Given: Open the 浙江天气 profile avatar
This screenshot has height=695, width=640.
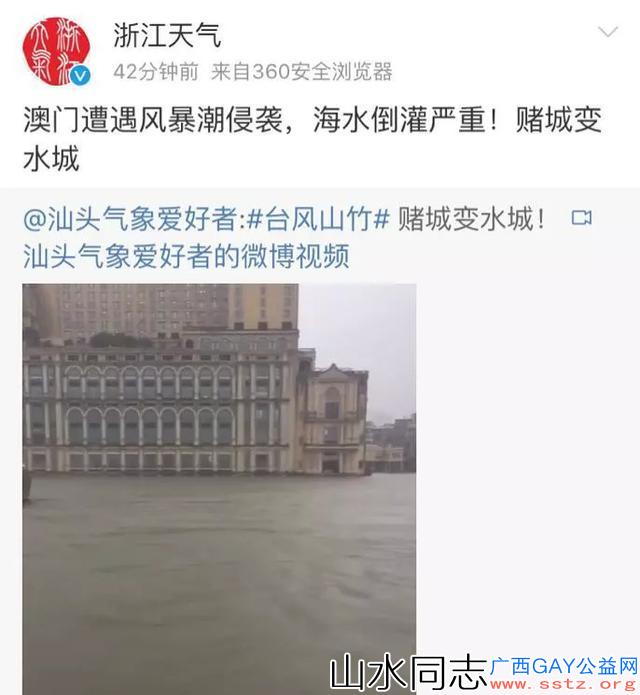Looking at the screenshot, I should 56,50.
